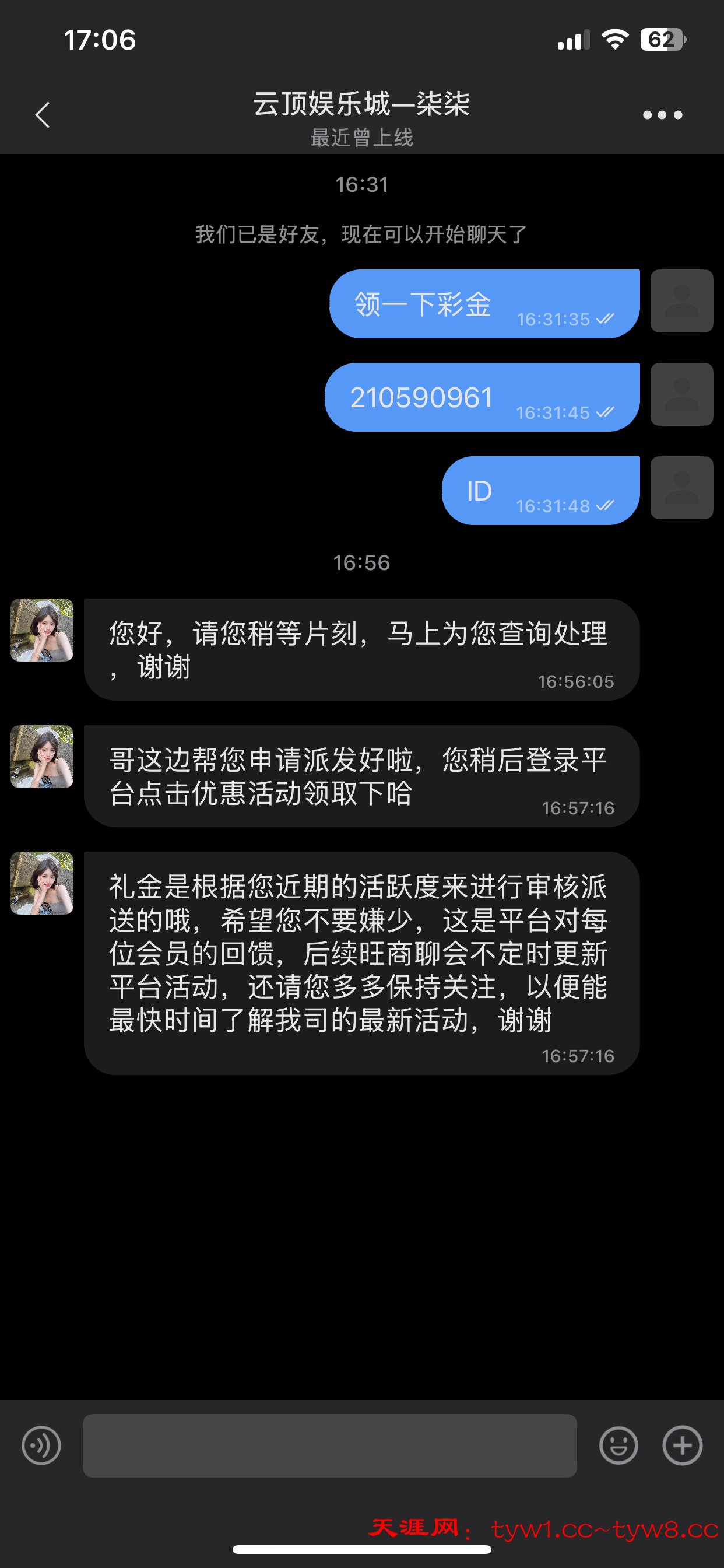Open the plus attachment menu
Viewport: 724px width, 1568px height.
click(x=682, y=1445)
